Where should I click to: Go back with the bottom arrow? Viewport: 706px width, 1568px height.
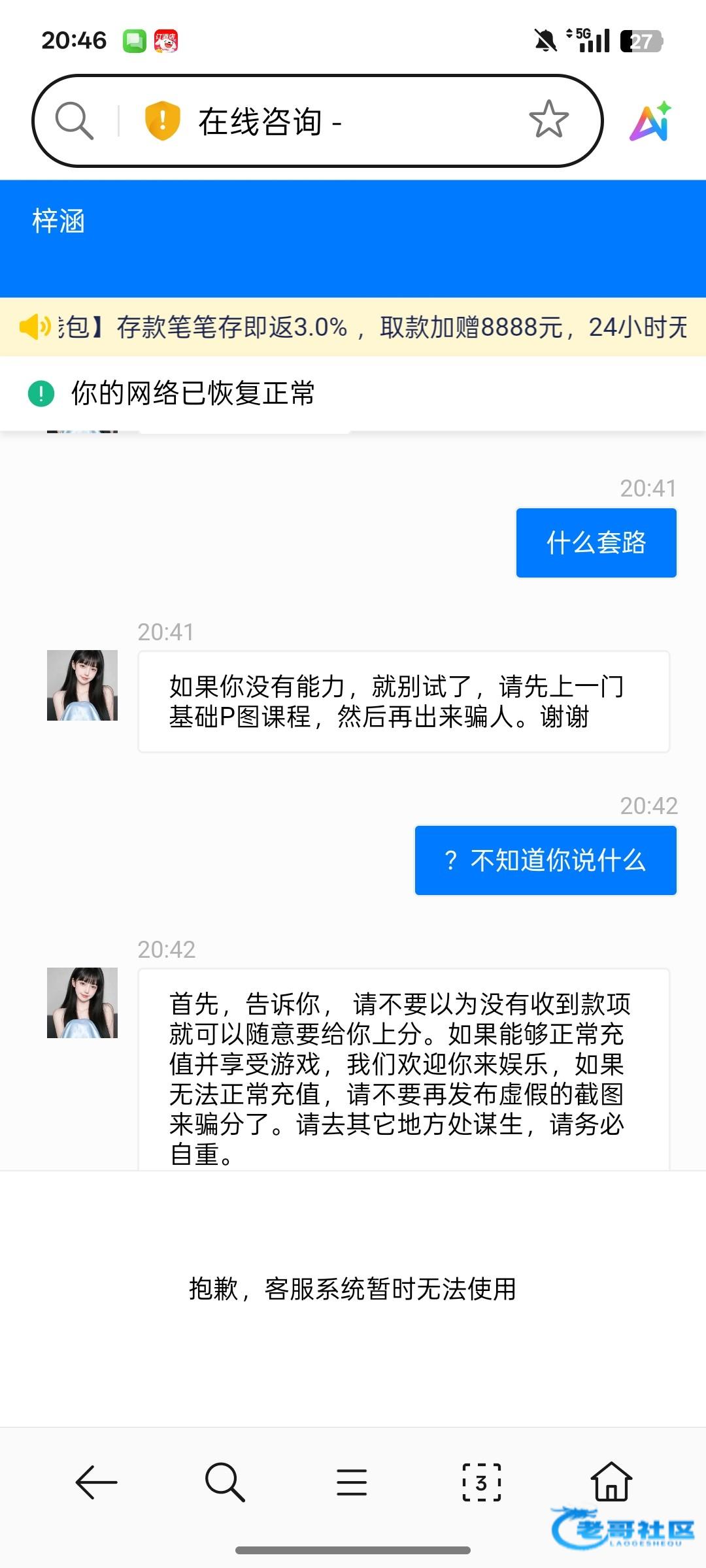[x=96, y=1482]
